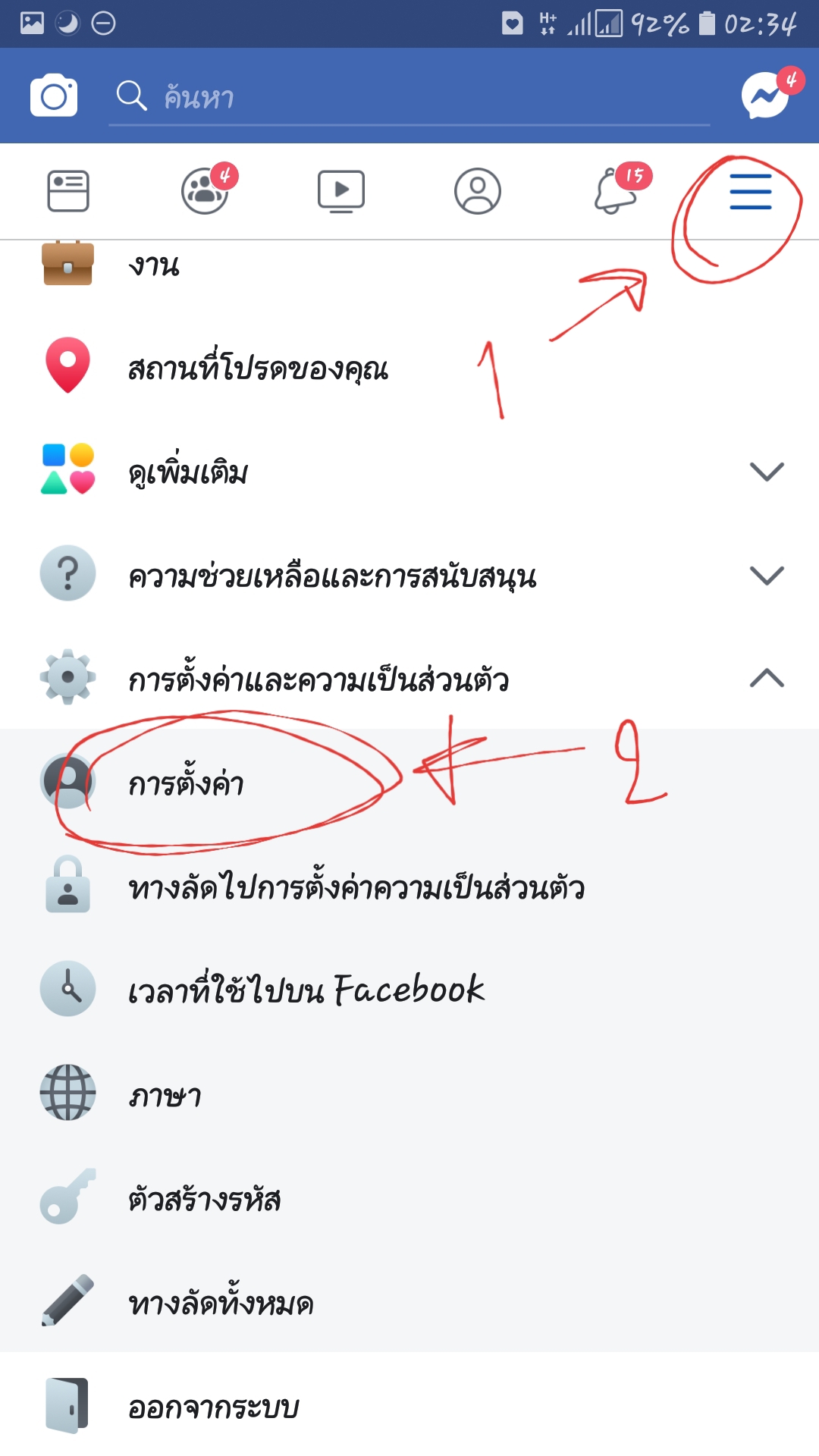Viewport: 819px width, 1456px height.
Task: Tap ออกจากระบบ to log out
Action: pyautogui.click(x=409, y=1405)
